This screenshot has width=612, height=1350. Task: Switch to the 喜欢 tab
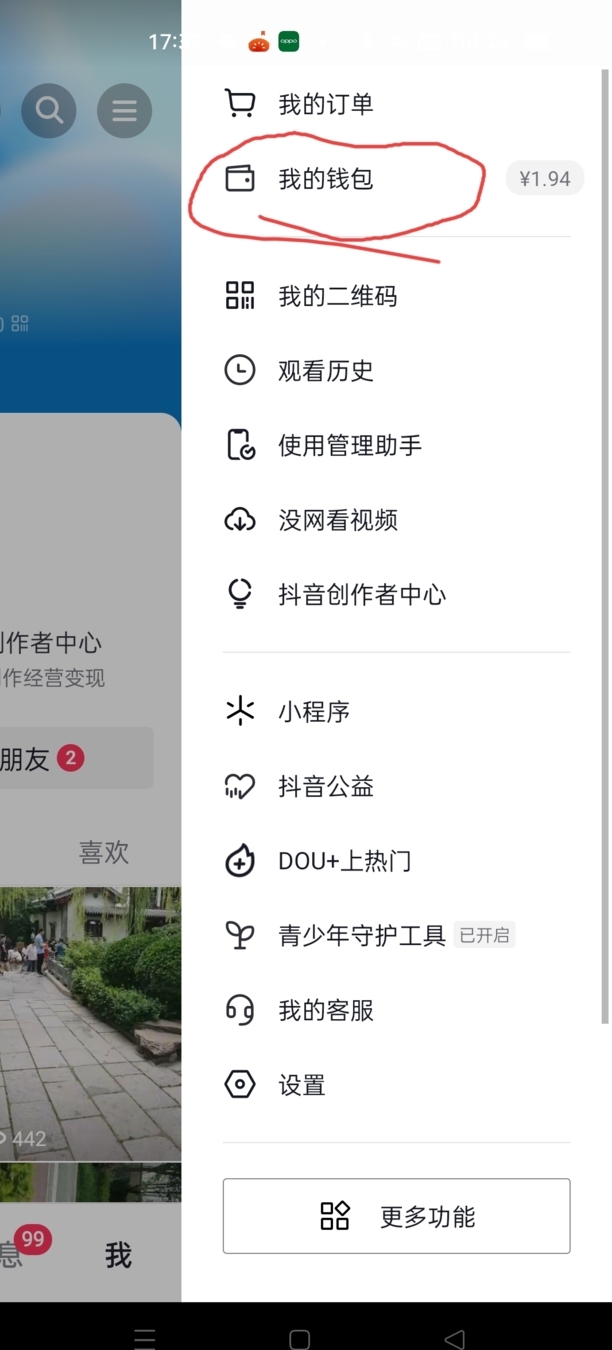(104, 852)
